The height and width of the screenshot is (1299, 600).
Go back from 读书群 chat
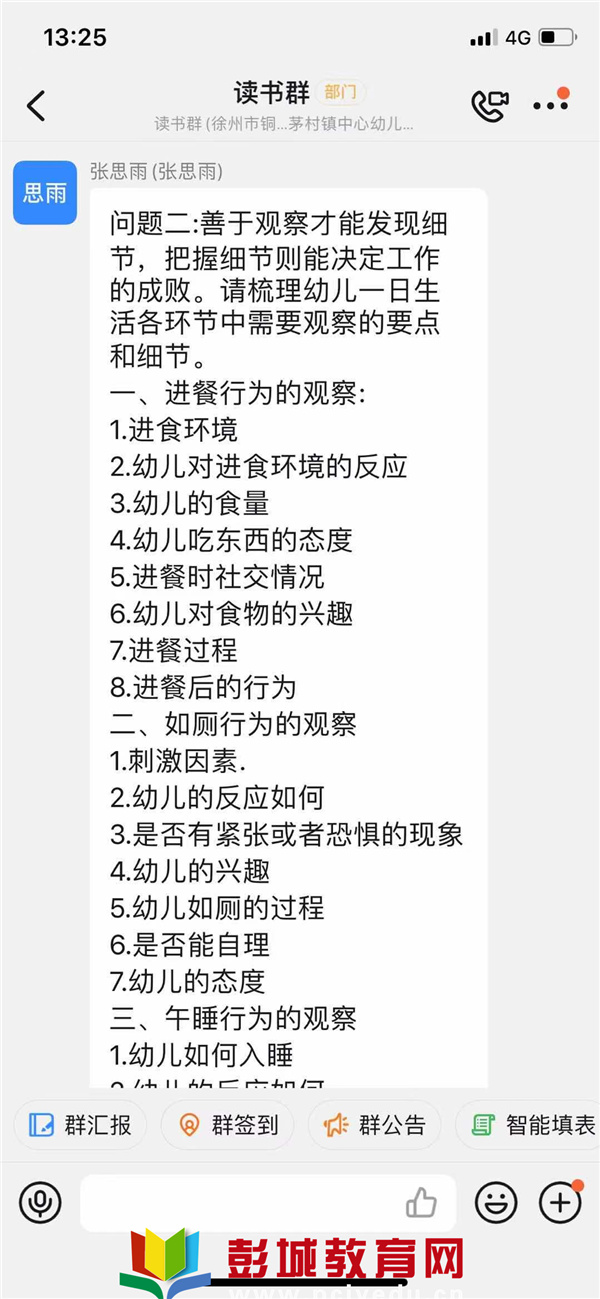click(x=36, y=106)
